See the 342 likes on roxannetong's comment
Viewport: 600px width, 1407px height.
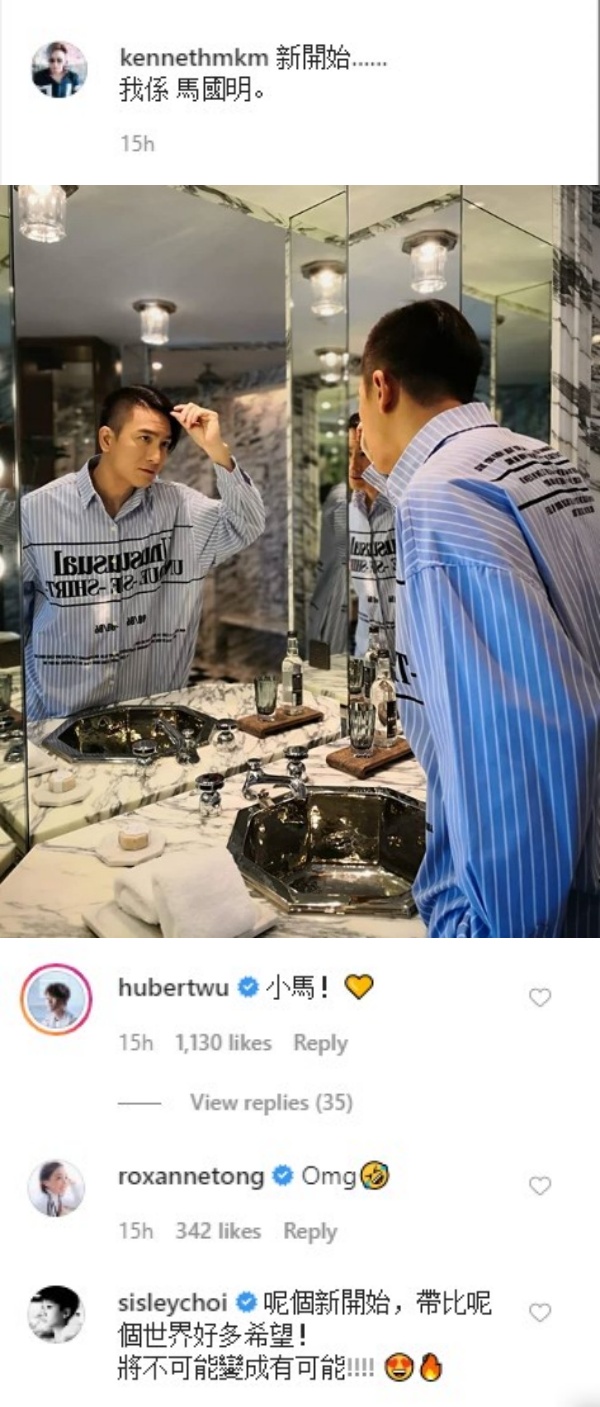[218, 1231]
